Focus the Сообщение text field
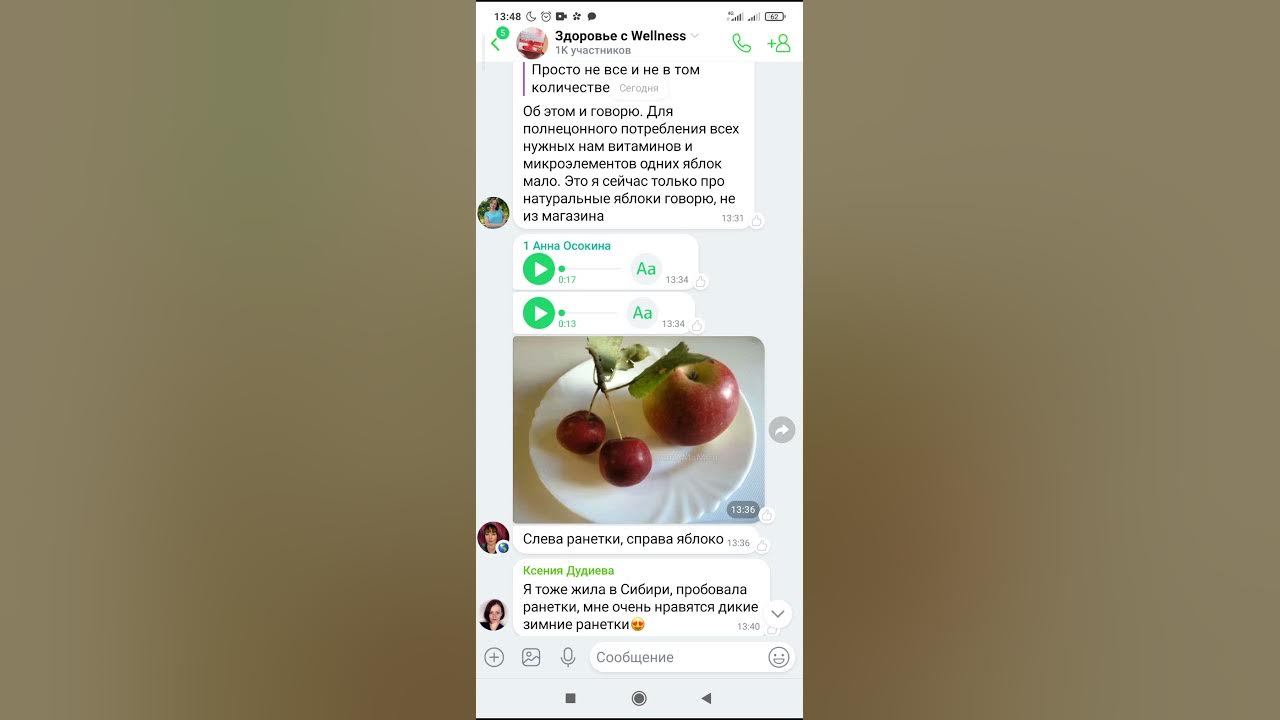The image size is (1280, 720). click(x=675, y=657)
